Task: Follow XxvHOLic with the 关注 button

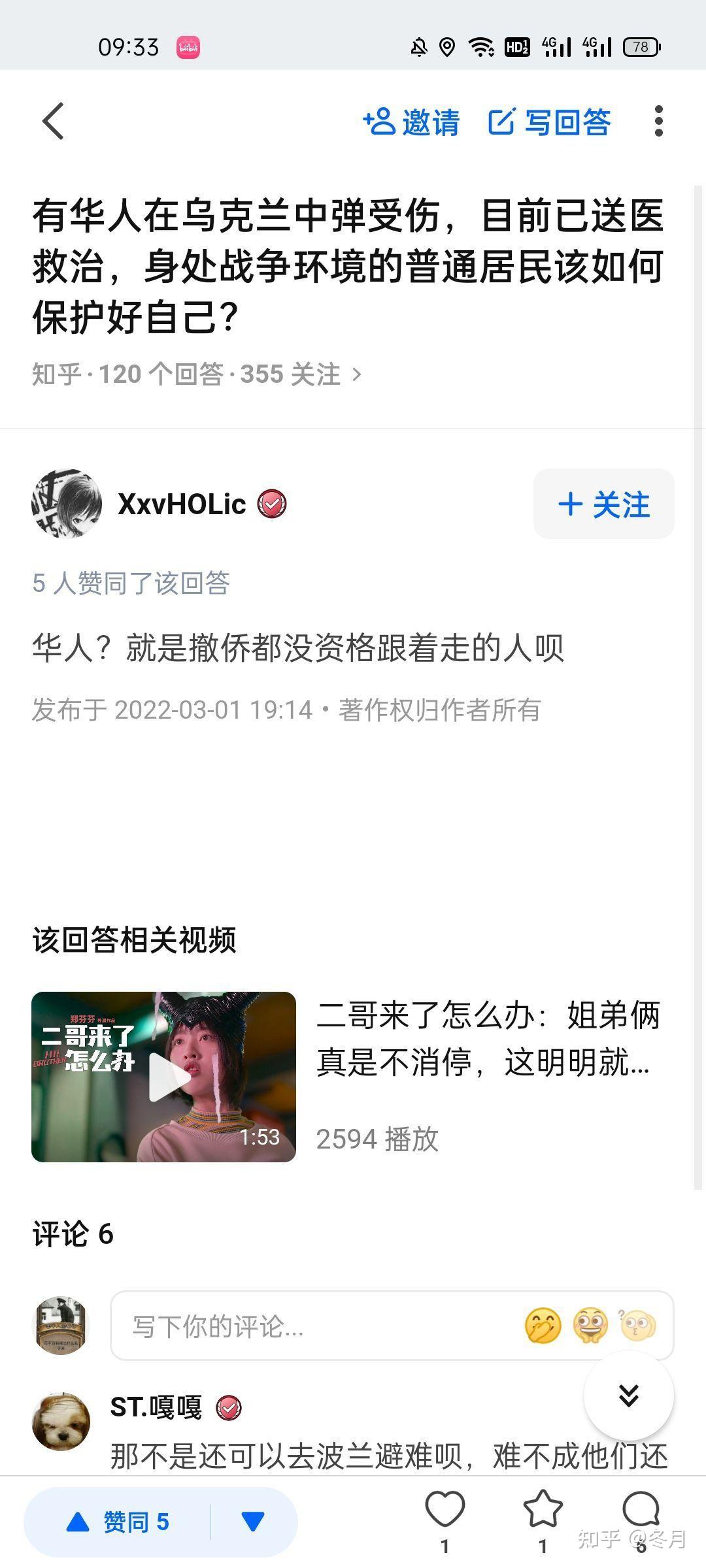Action: [x=603, y=504]
